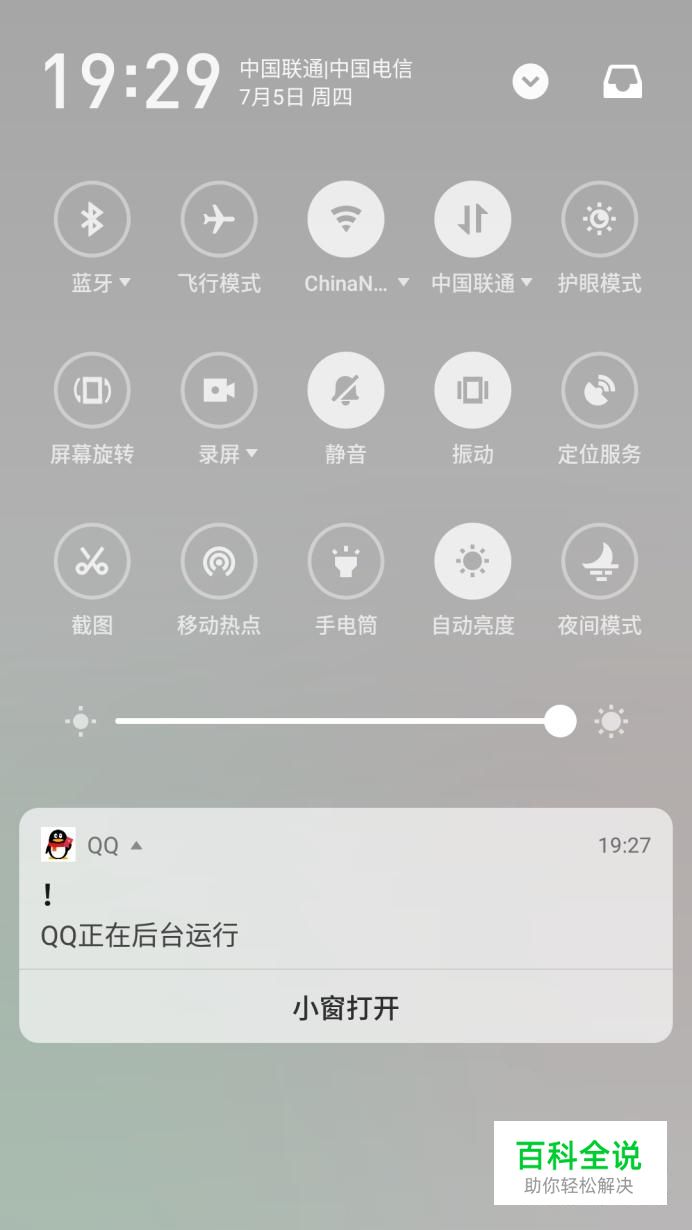
Task: Enable mobile hotspot (移动热点)
Action: (x=219, y=562)
